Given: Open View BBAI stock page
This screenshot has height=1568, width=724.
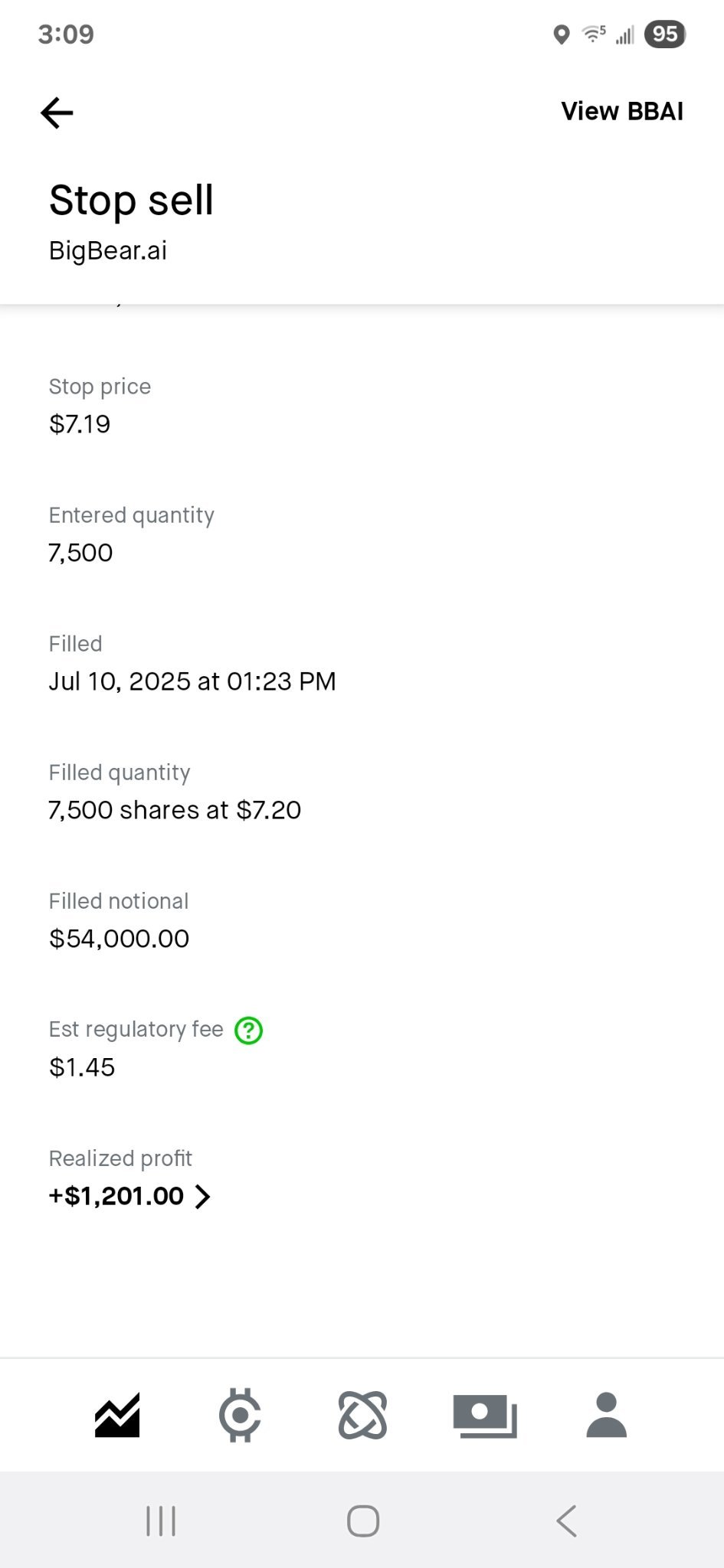Looking at the screenshot, I should (622, 111).
